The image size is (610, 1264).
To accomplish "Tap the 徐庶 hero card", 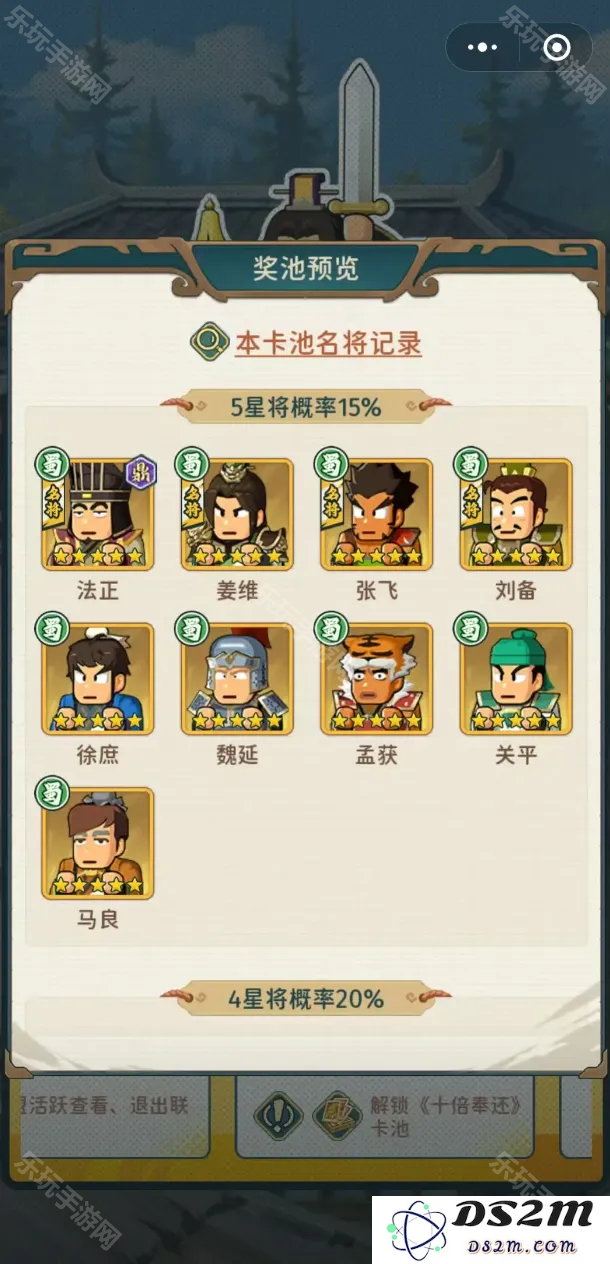I will click(x=97, y=679).
